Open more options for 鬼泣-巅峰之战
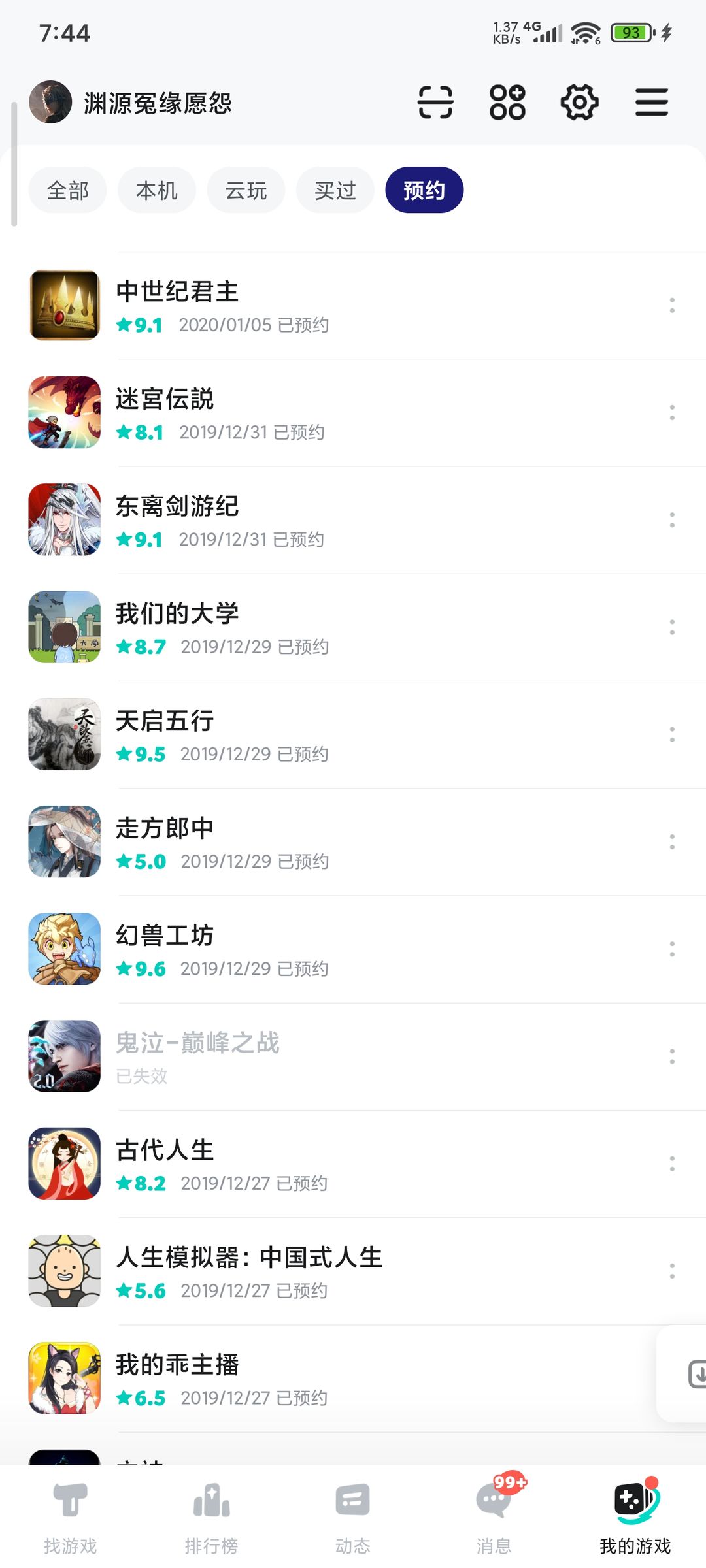This screenshot has width=706, height=1568. 672,1056
